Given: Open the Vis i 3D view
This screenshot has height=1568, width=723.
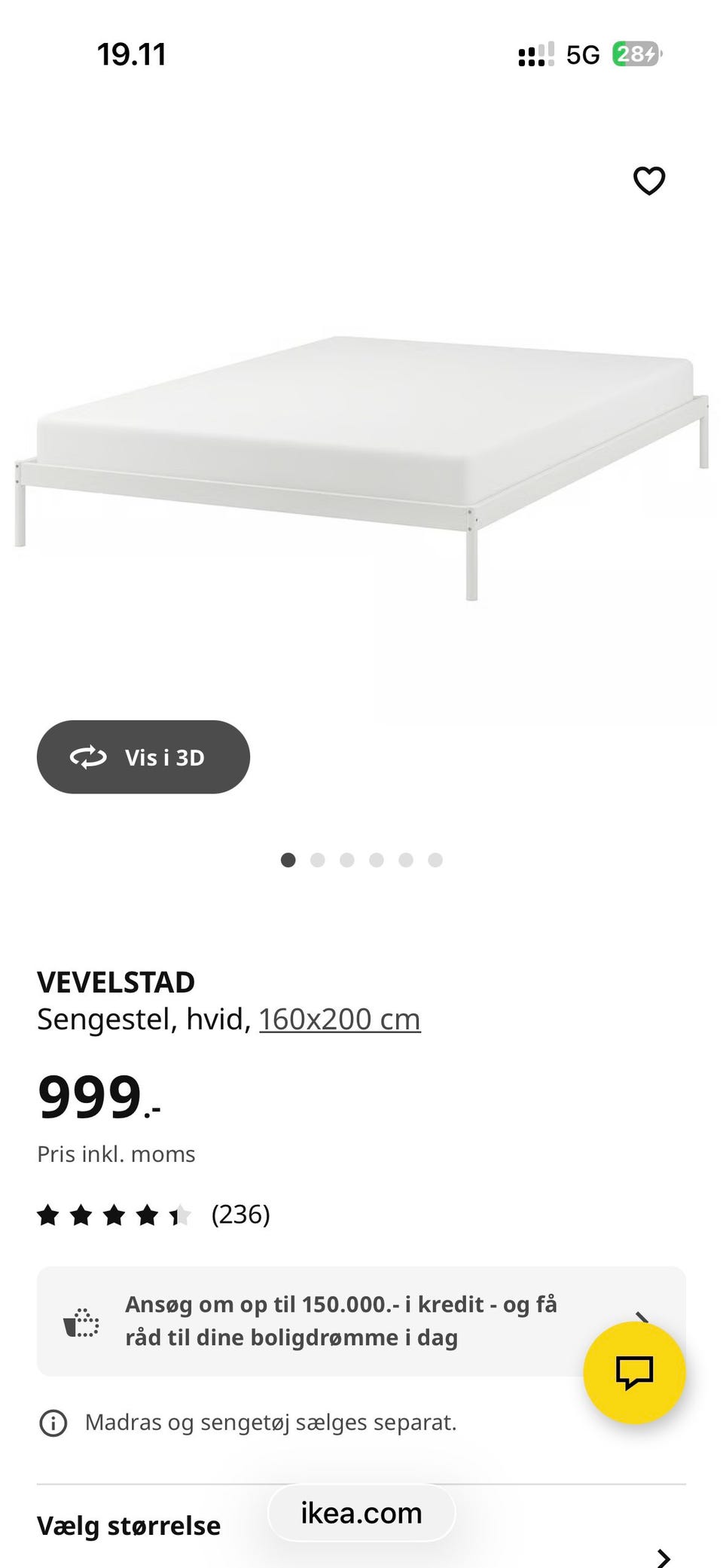Looking at the screenshot, I should [143, 756].
